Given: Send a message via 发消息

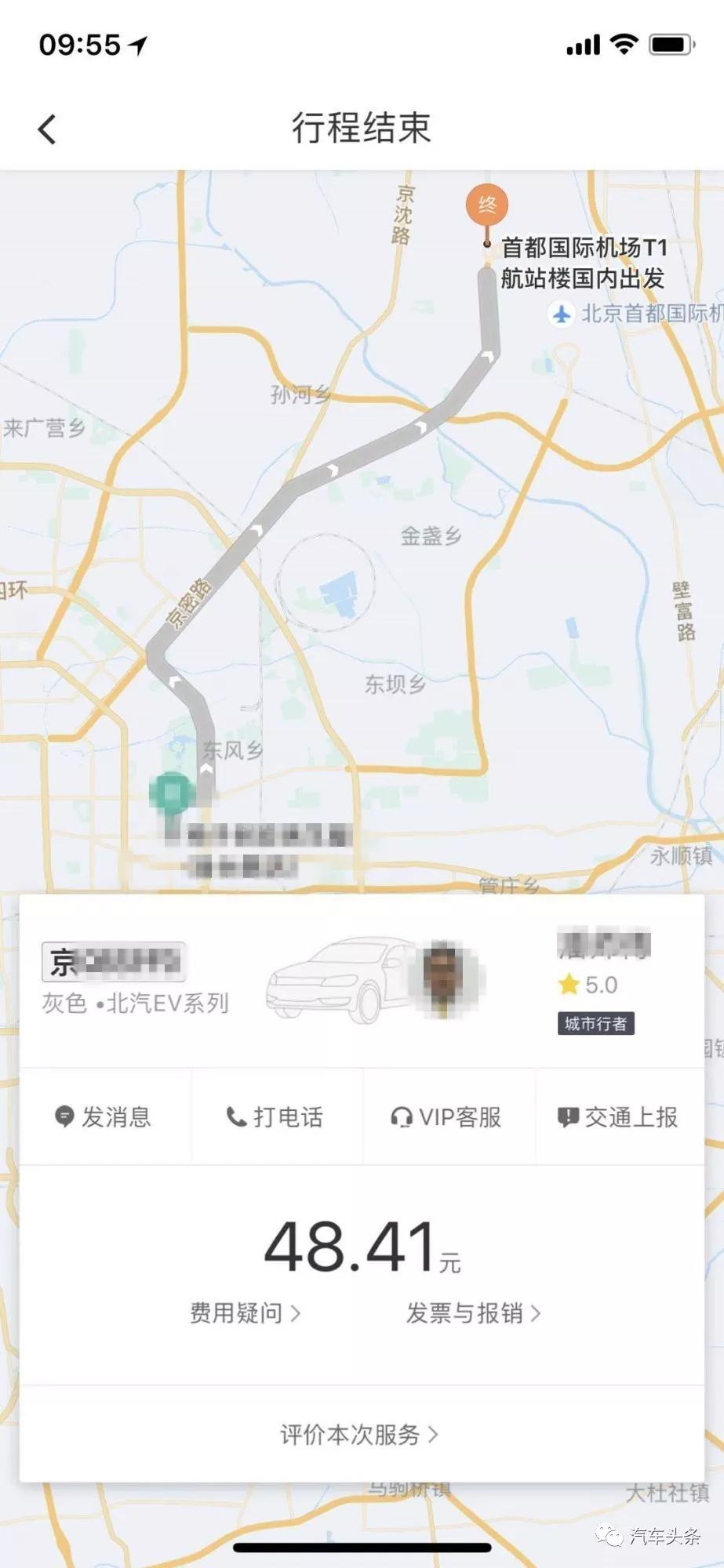Looking at the screenshot, I should pos(104,1116).
